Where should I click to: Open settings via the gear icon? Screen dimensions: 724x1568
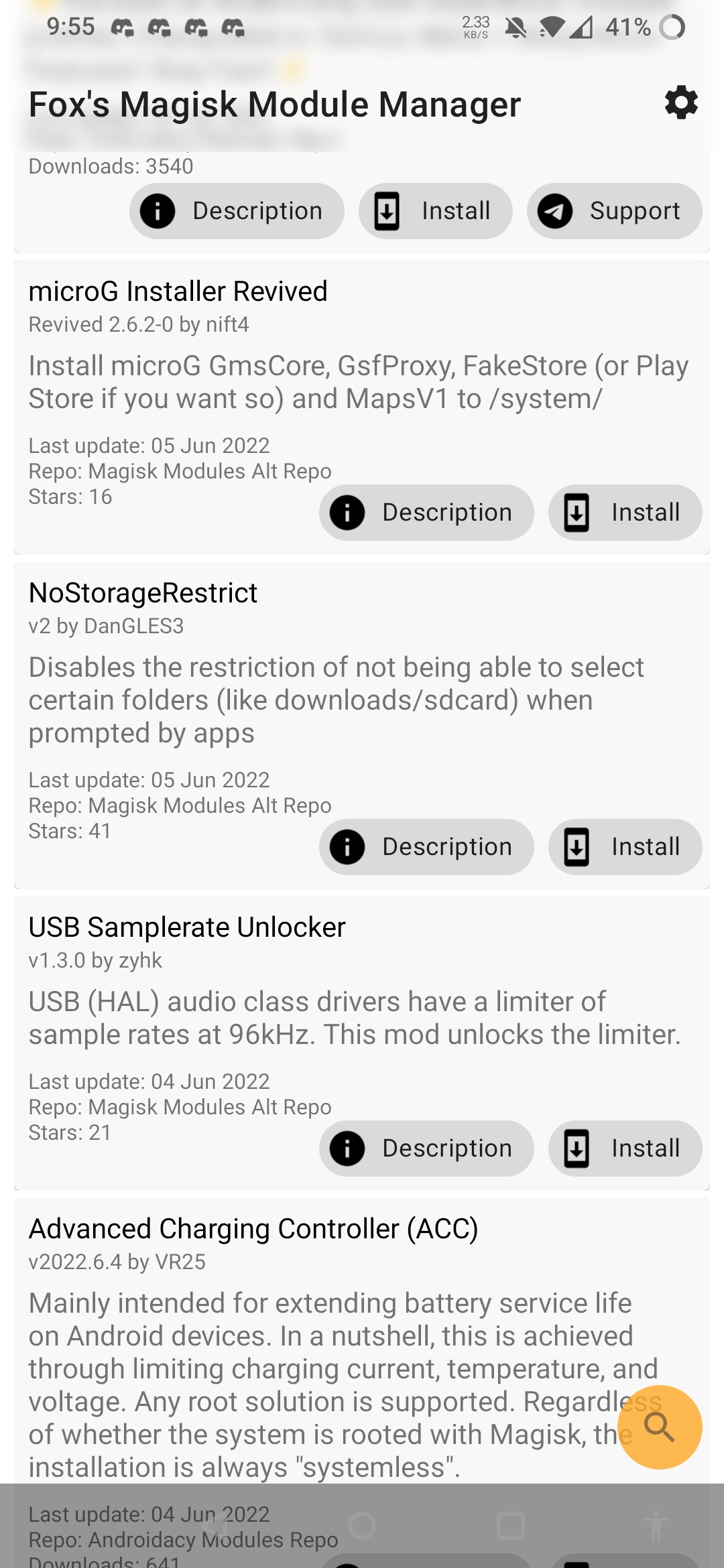681,103
